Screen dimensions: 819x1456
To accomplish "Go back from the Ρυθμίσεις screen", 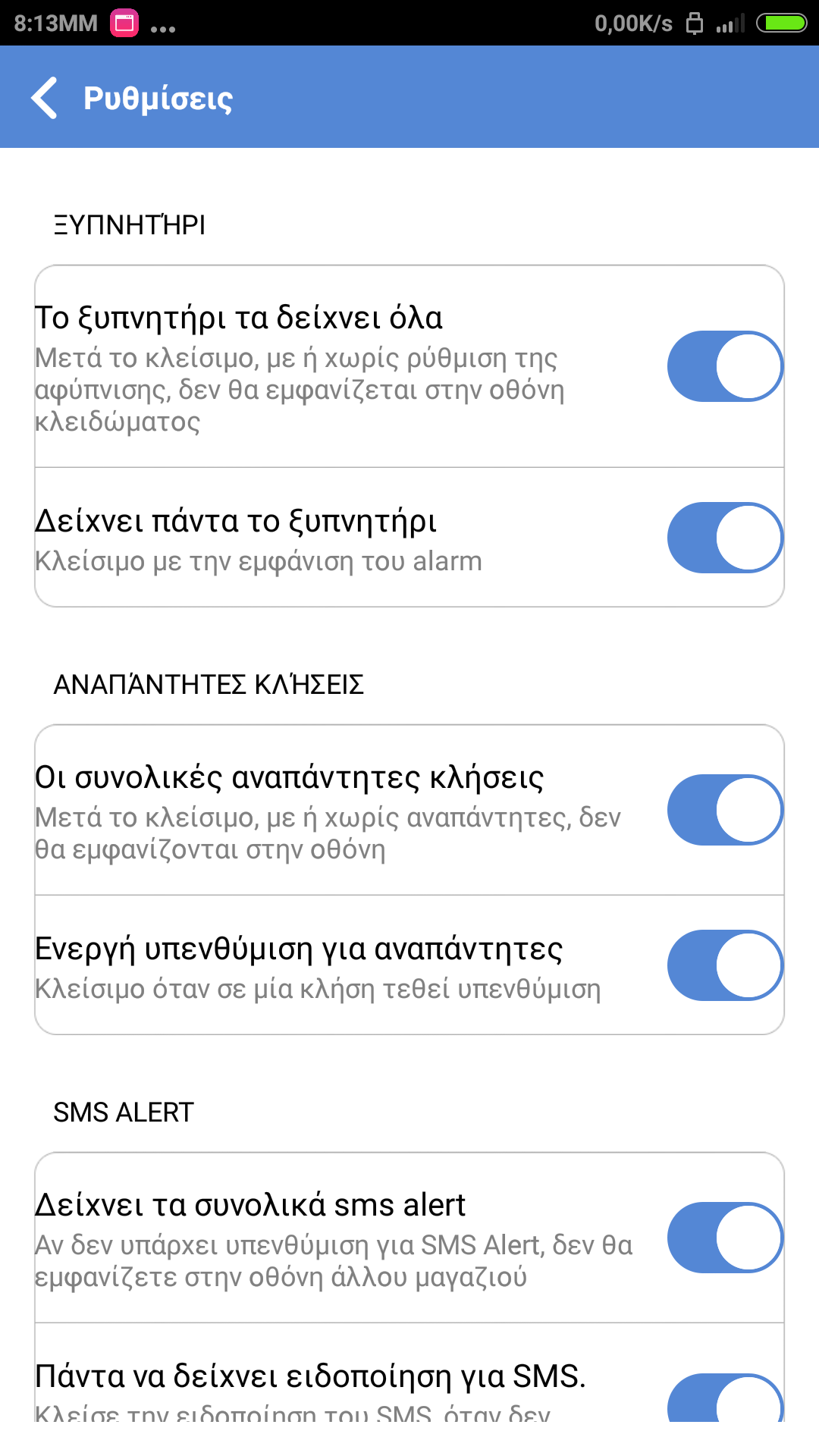I will (45, 98).
